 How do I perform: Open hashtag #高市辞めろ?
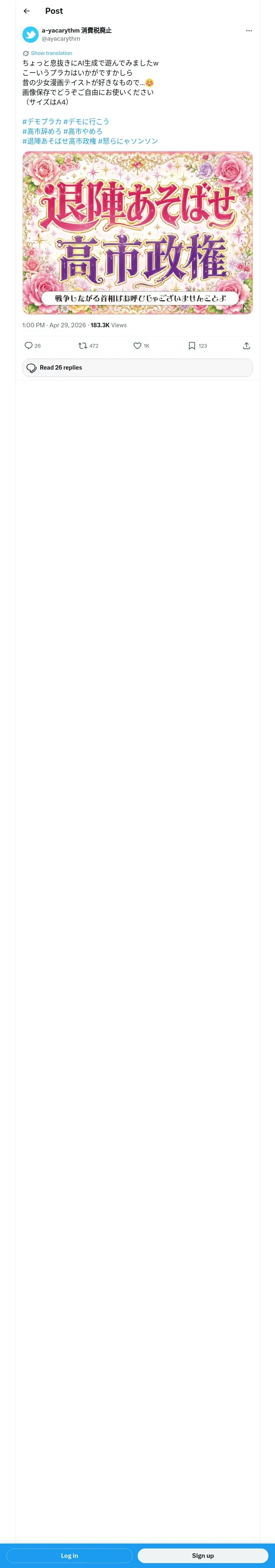click(42, 131)
